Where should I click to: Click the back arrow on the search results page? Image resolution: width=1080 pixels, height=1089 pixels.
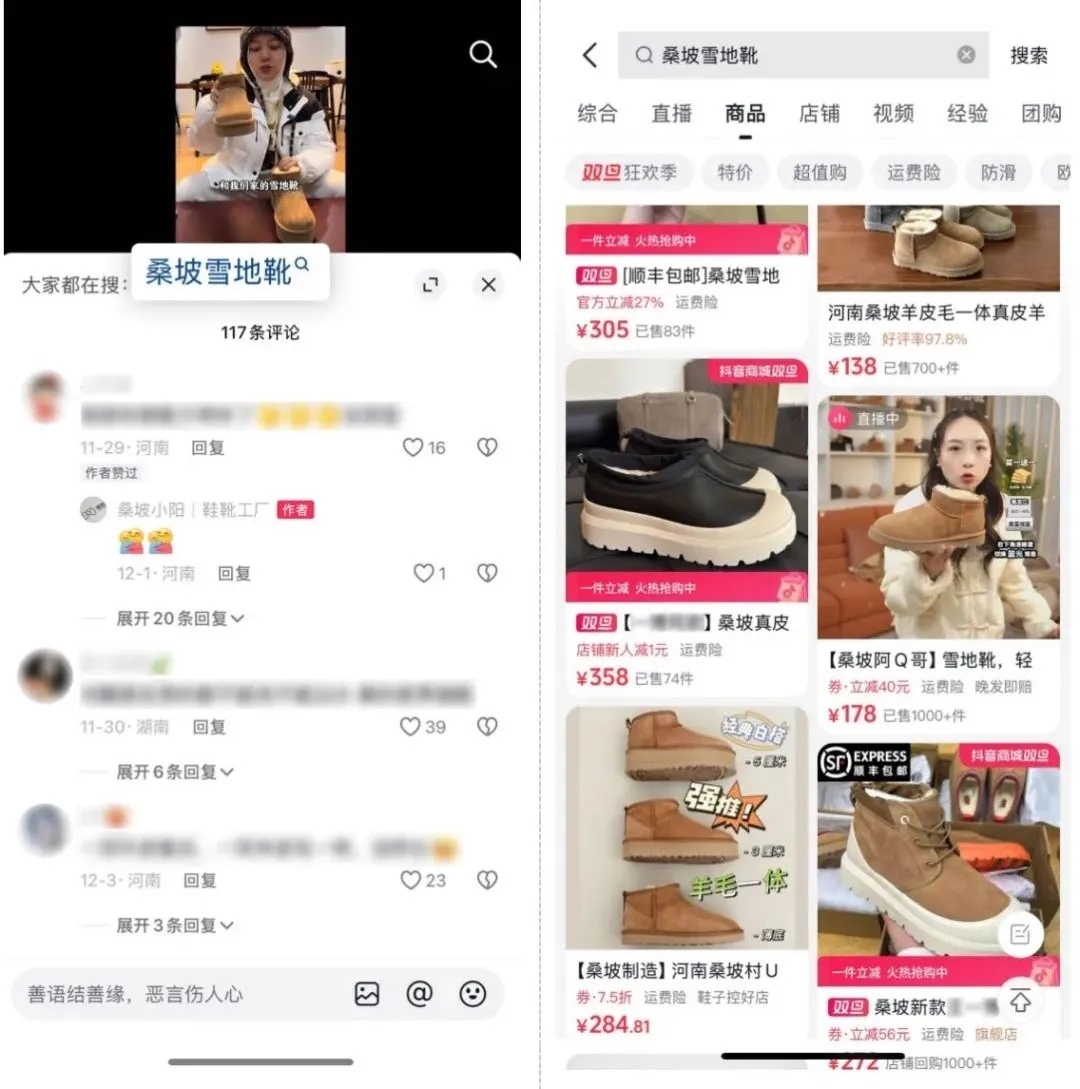pos(588,56)
